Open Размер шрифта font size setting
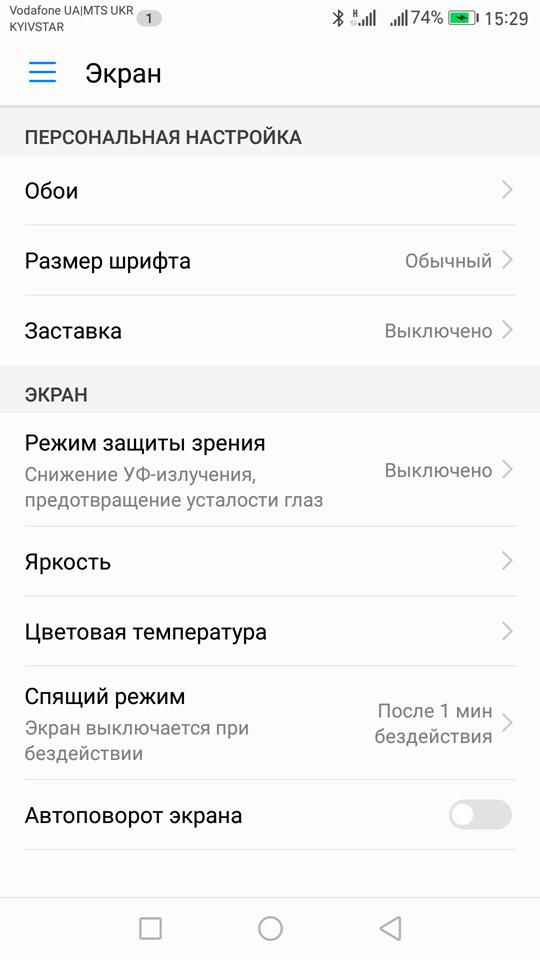The image size is (540, 960). (270, 260)
